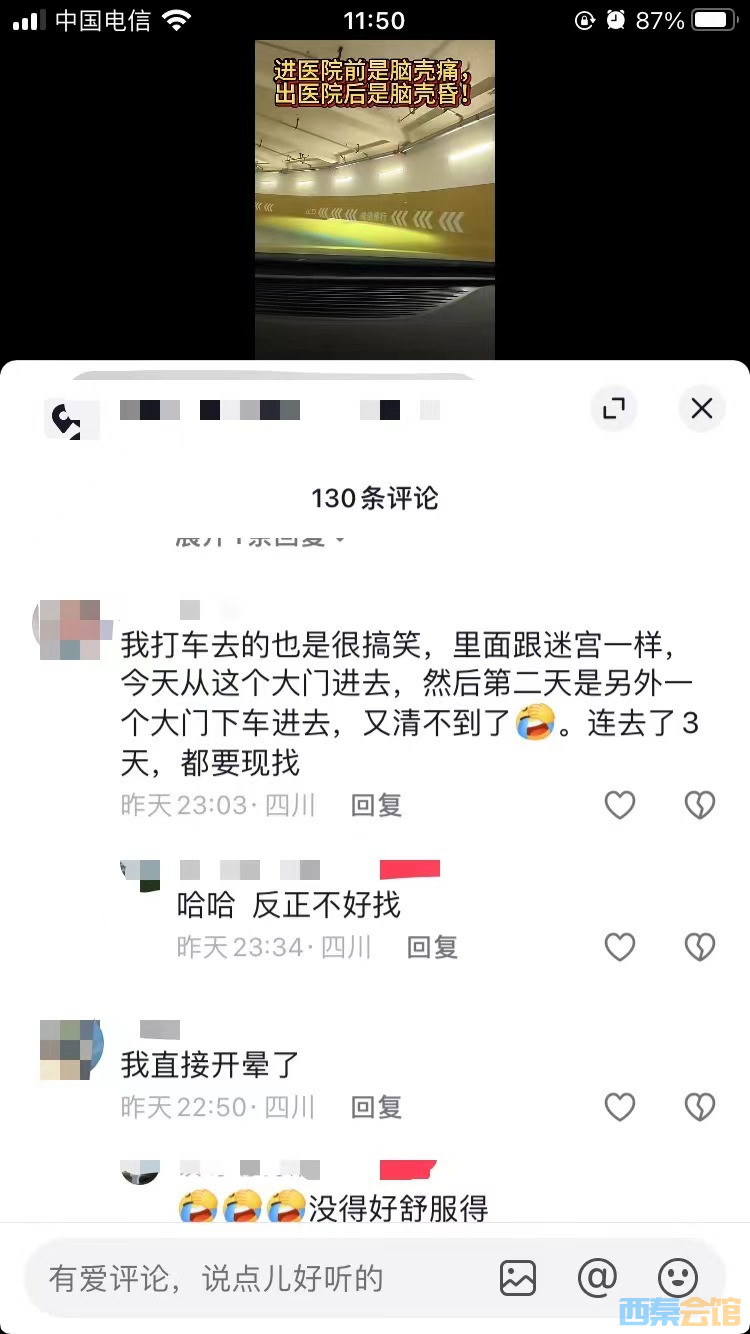
Task: Dislike the comment about 里面跟迷宫一样
Action: tap(699, 805)
